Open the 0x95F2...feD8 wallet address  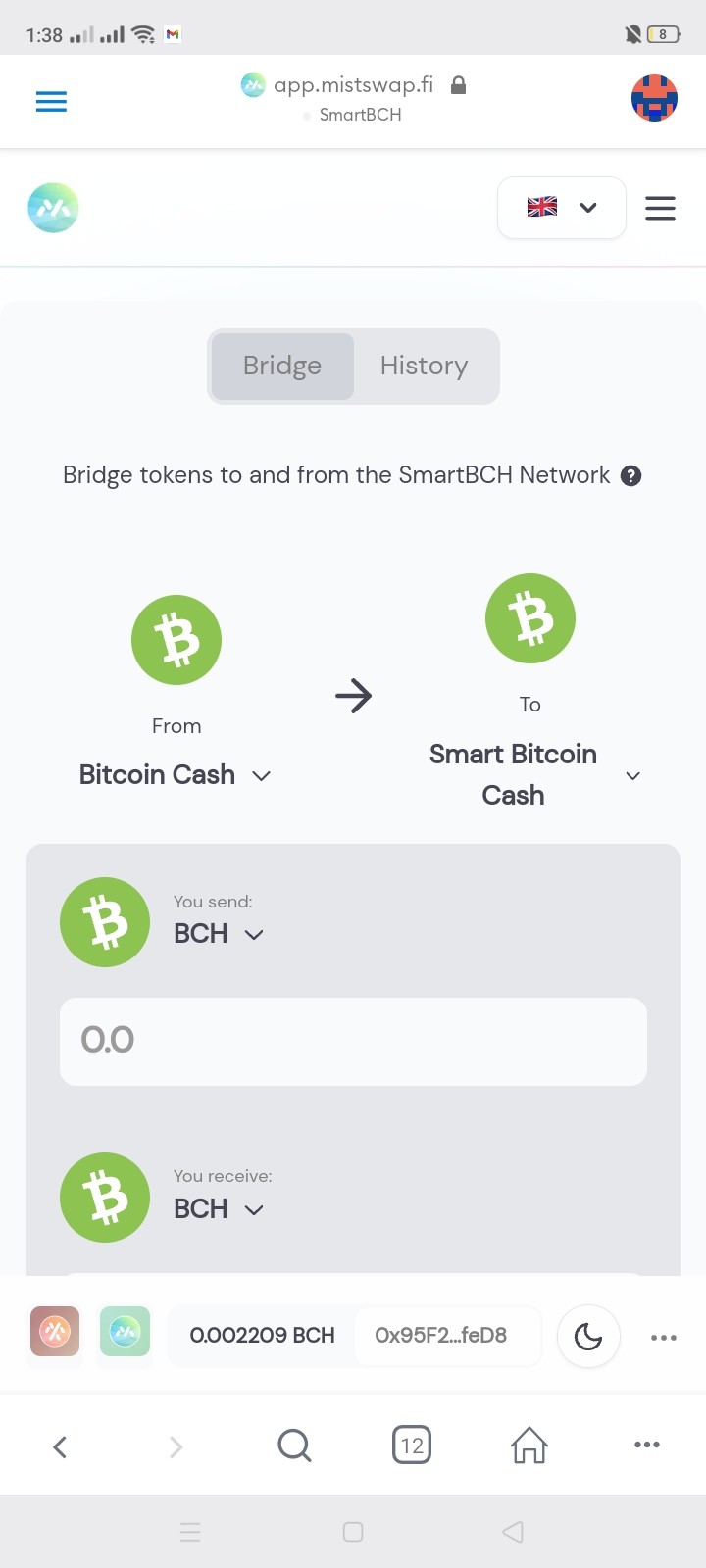pyautogui.click(x=441, y=1336)
